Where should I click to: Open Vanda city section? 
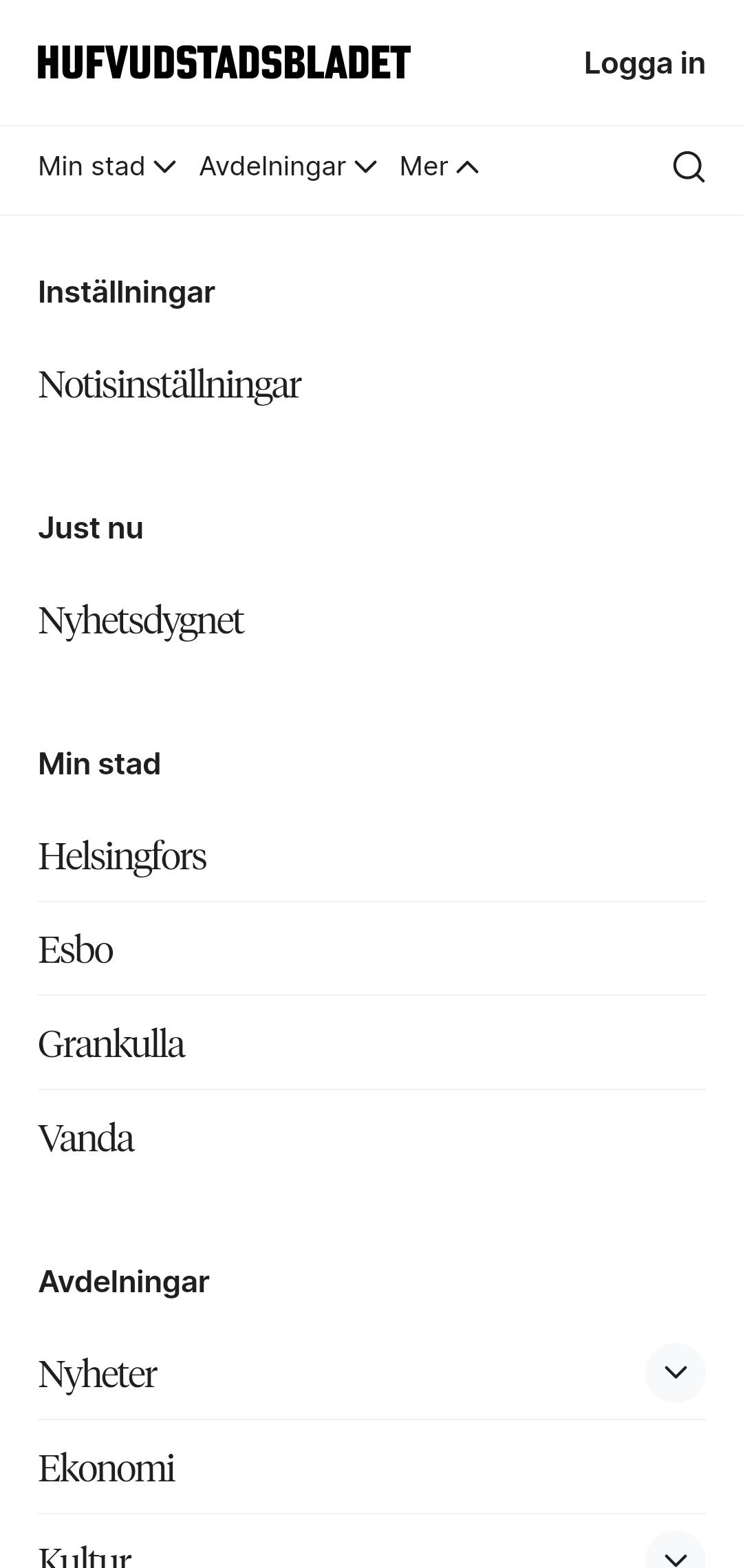point(372,1138)
